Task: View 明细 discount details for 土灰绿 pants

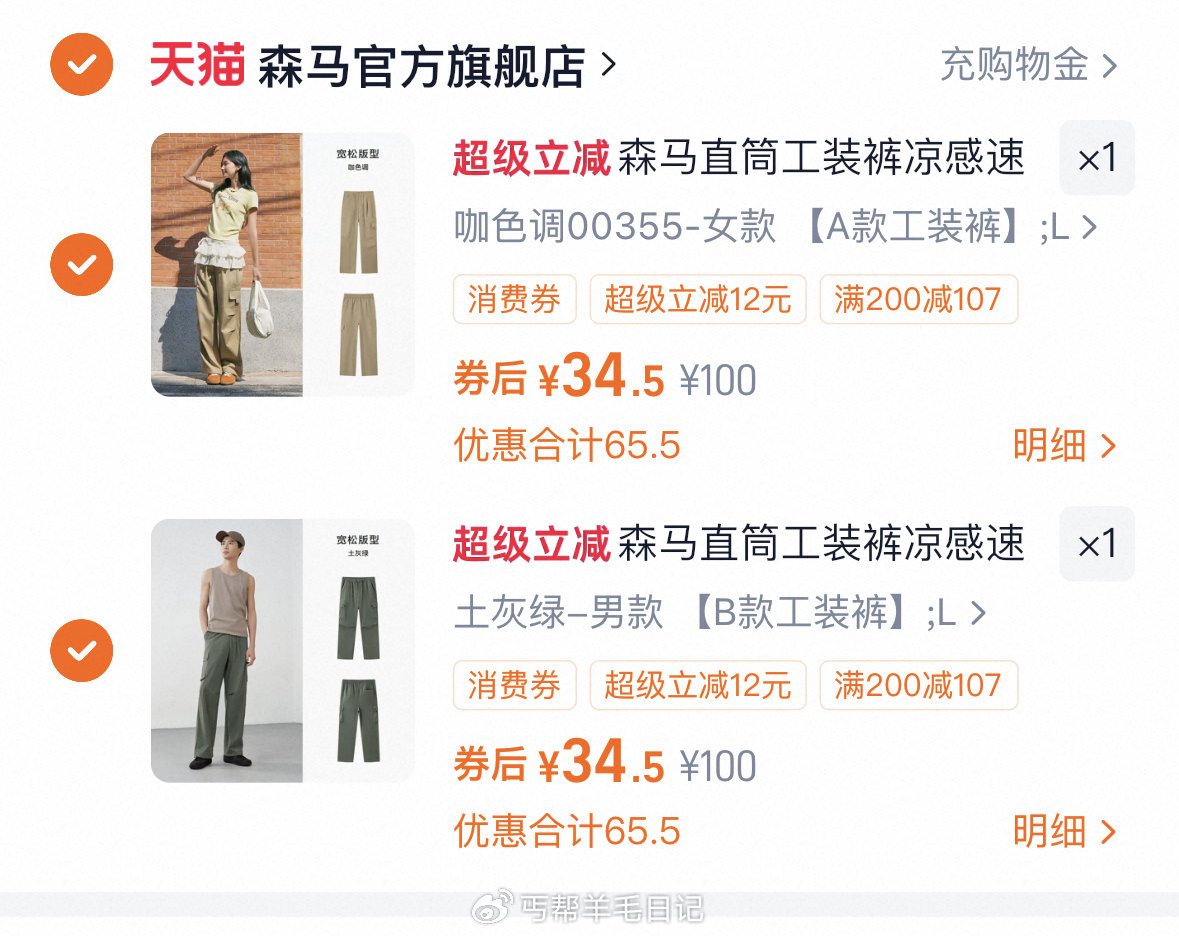Action: tap(1063, 831)
